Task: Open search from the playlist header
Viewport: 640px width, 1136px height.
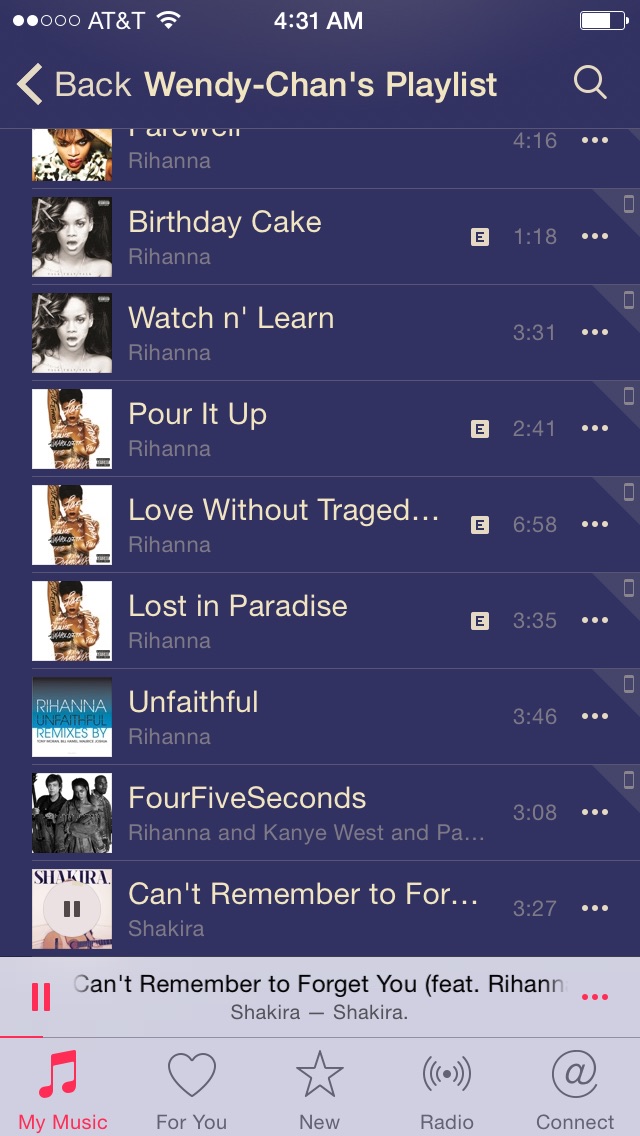Action: (x=590, y=84)
